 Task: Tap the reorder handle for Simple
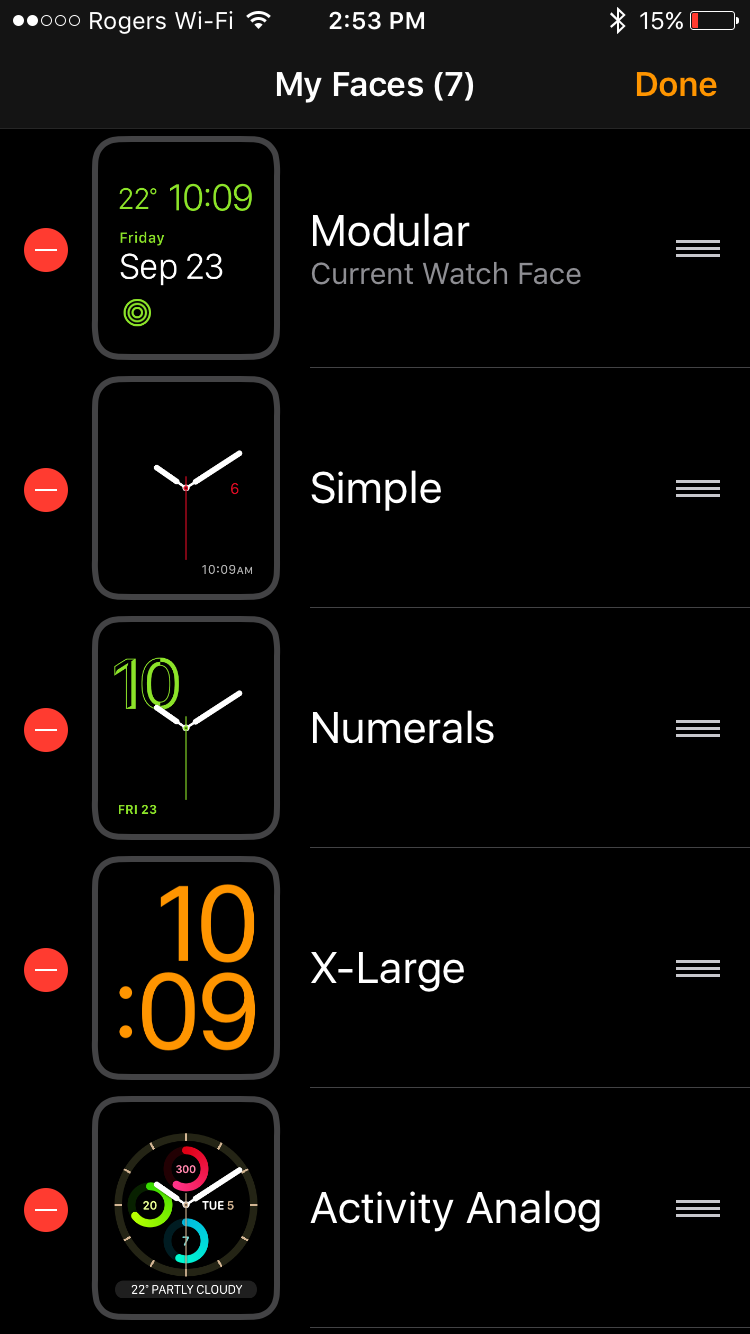coord(698,489)
